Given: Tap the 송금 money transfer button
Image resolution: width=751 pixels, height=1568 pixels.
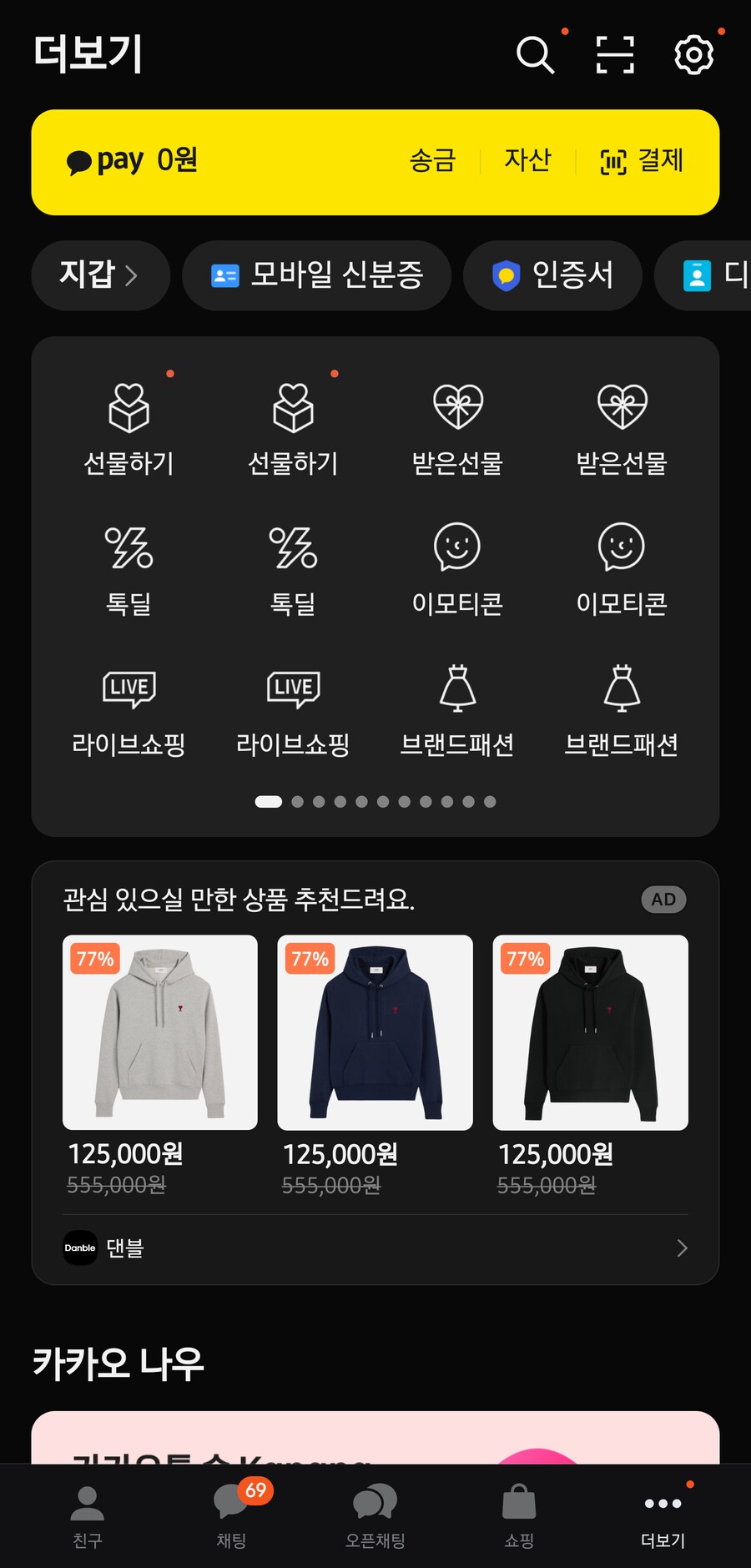Looking at the screenshot, I should click(430, 161).
